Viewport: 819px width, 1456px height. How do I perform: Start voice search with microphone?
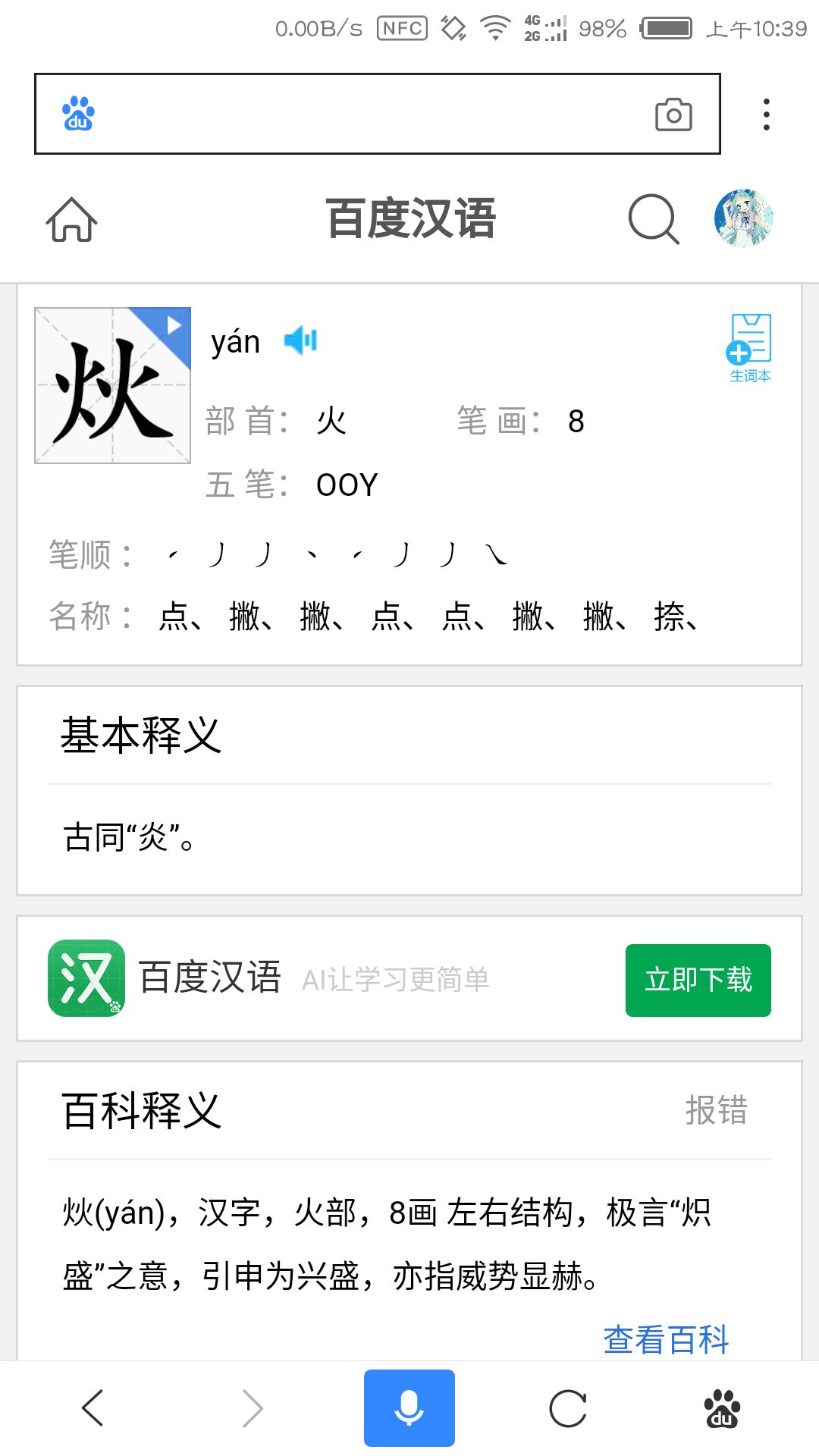(x=409, y=1408)
